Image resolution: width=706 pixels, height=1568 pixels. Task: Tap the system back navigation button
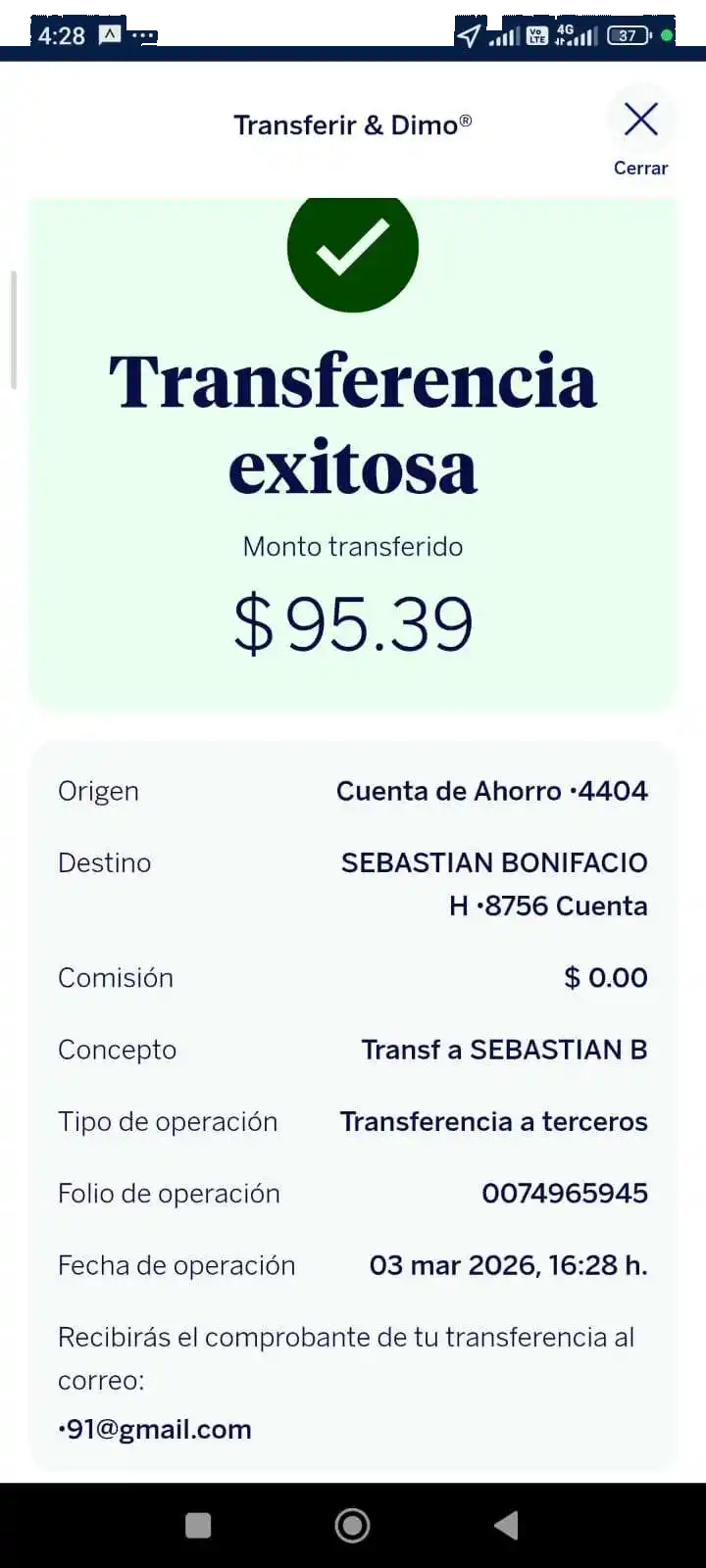coord(506,1525)
